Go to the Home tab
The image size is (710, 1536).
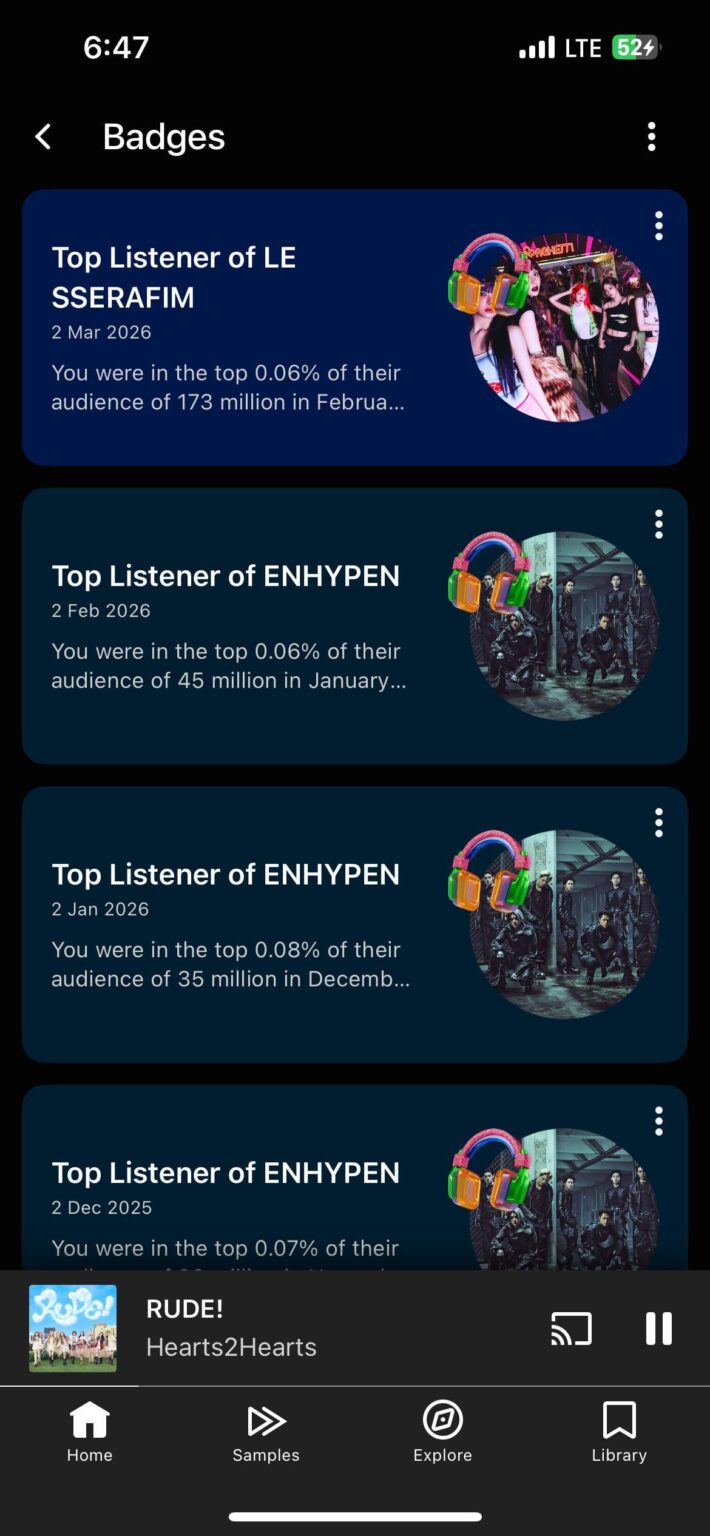89,1431
